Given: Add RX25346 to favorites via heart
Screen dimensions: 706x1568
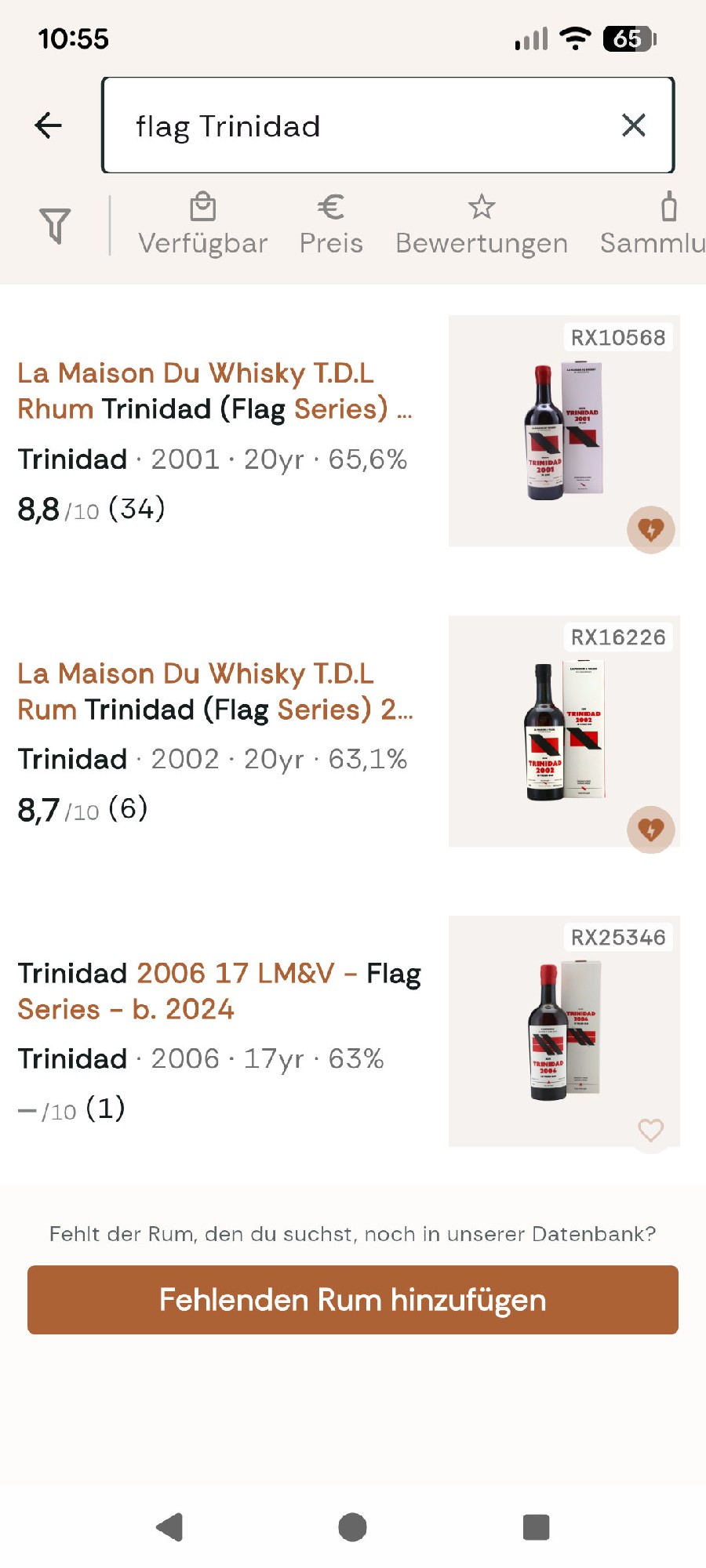Looking at the screenshot, I should point(650,1130).
